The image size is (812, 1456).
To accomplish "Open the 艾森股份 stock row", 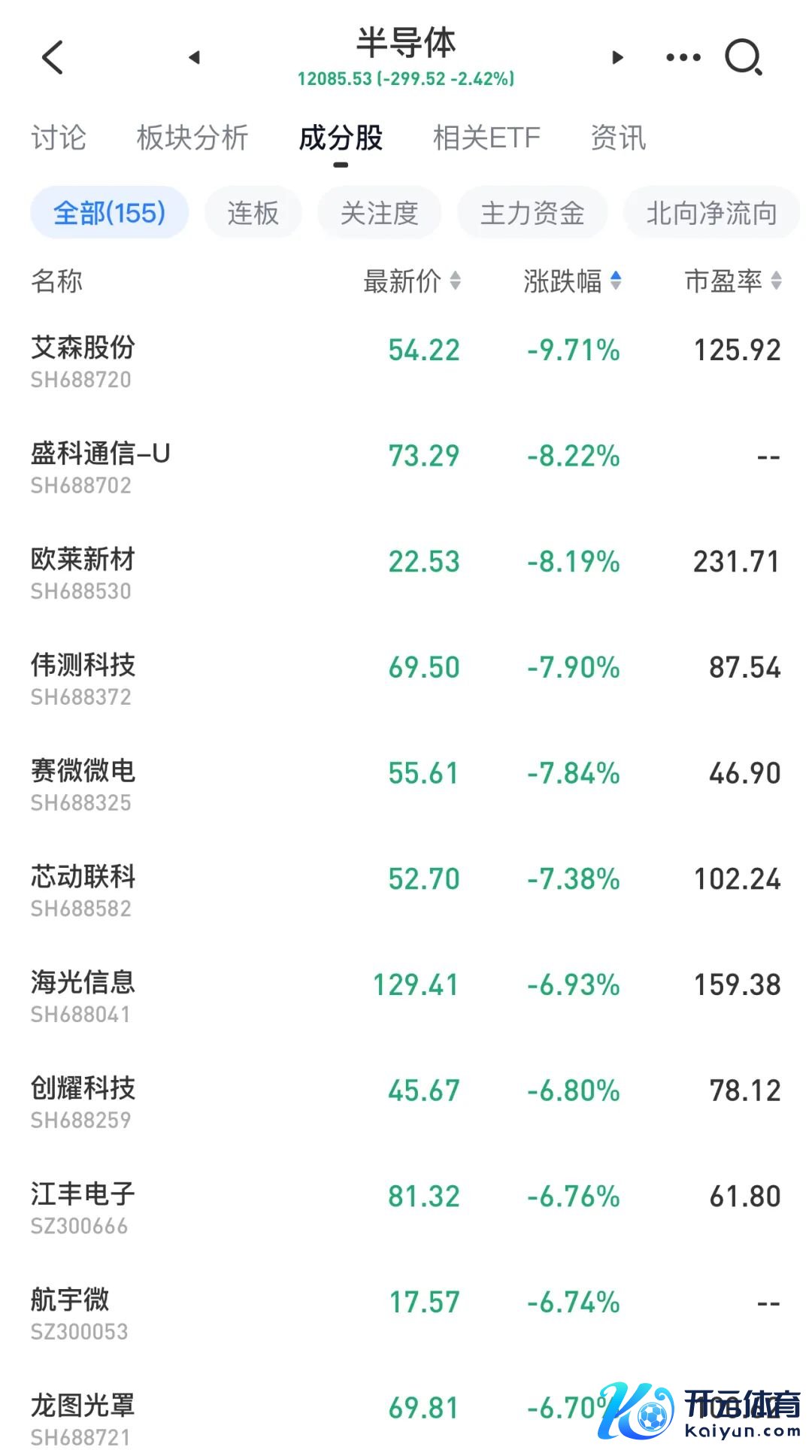I will click(406, 362).
